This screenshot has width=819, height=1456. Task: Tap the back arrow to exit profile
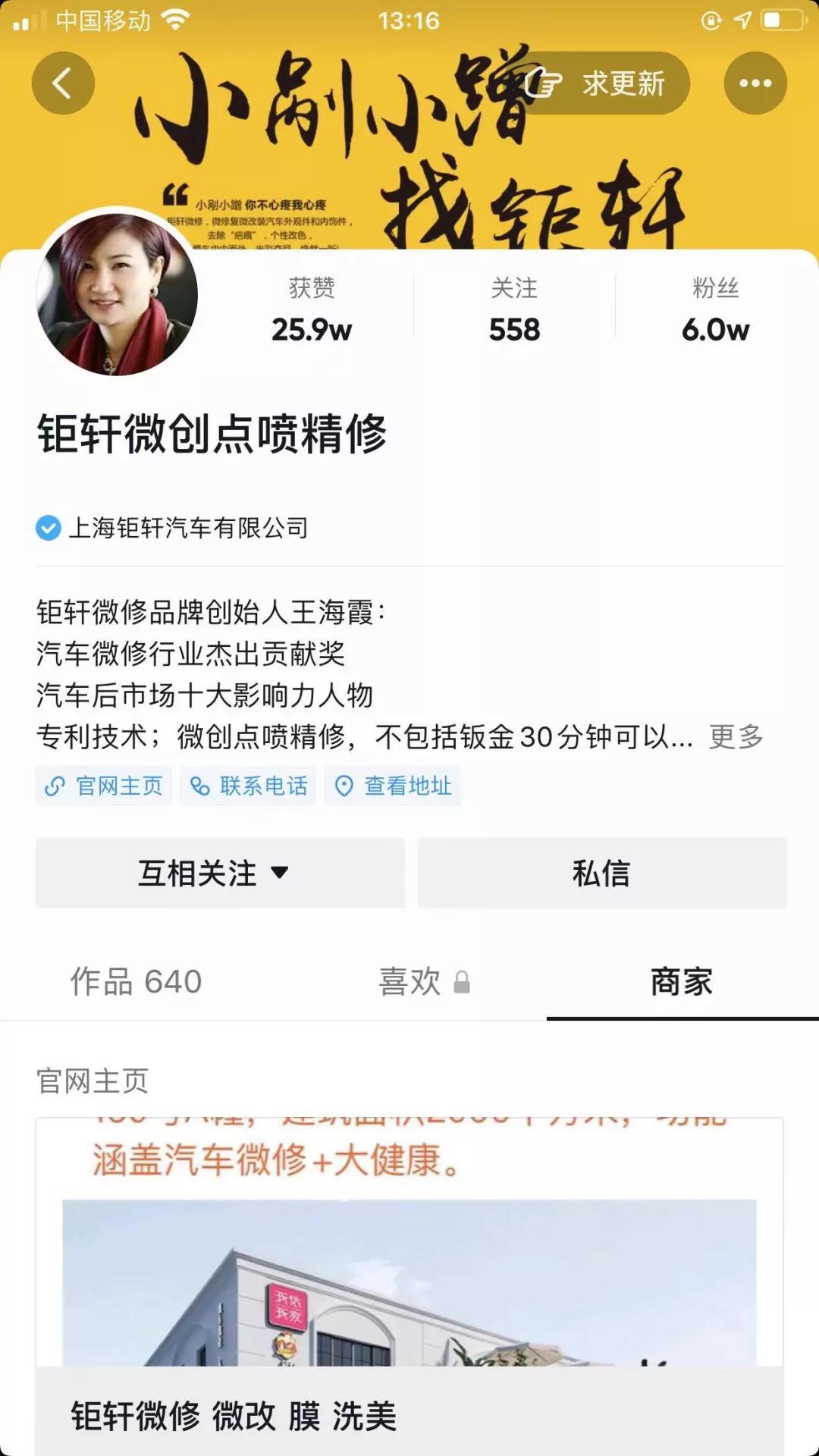click(64, 83)
